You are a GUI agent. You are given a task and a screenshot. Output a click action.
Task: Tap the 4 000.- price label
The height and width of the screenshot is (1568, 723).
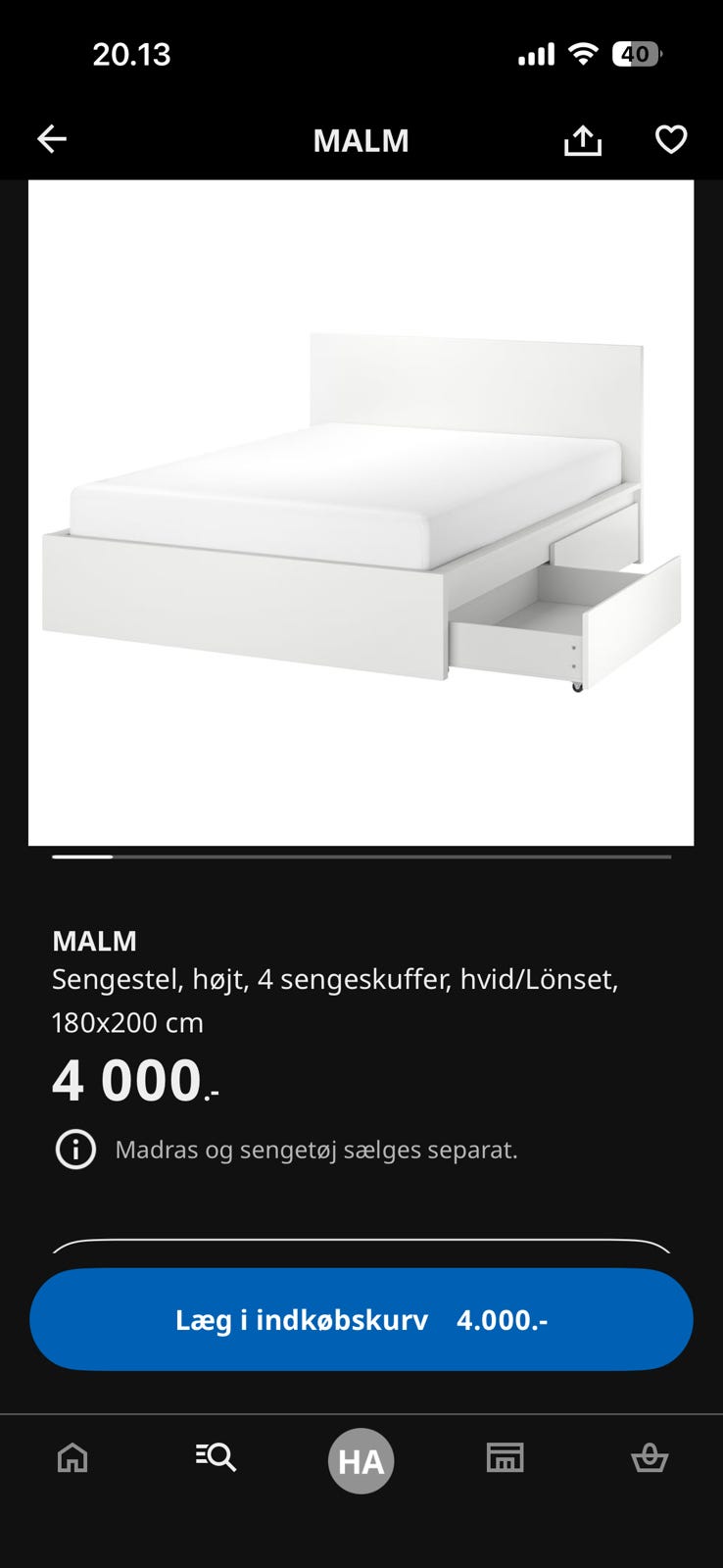133,1078
